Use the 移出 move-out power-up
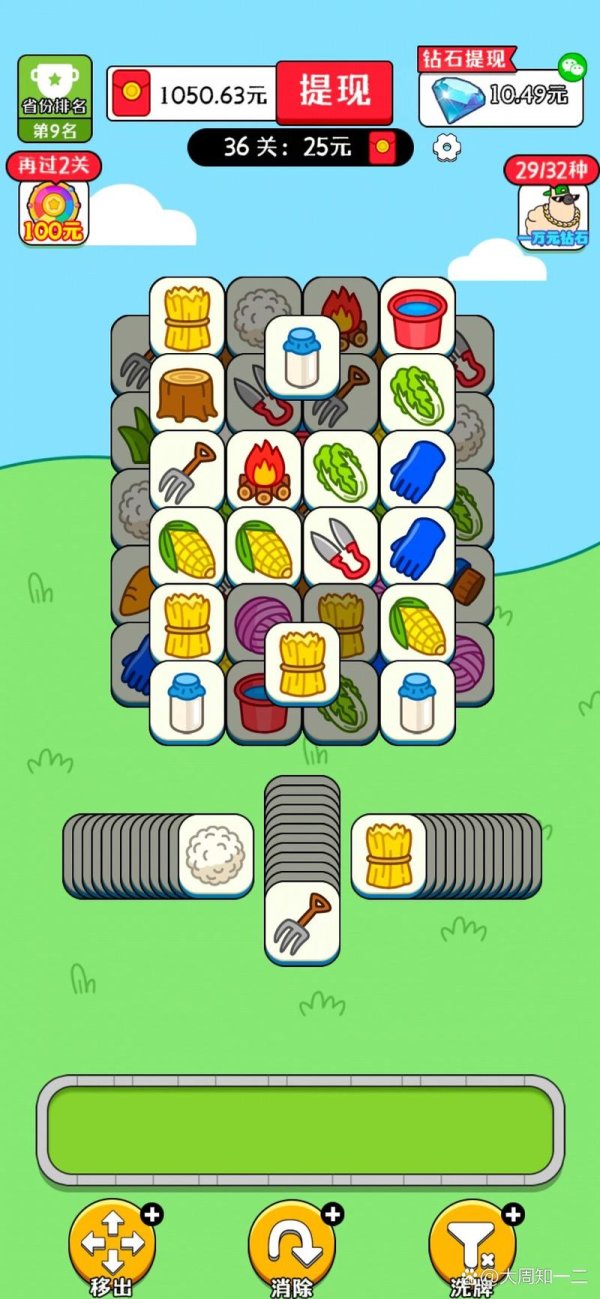The image size is (600, 1299). pos(112,1245)
